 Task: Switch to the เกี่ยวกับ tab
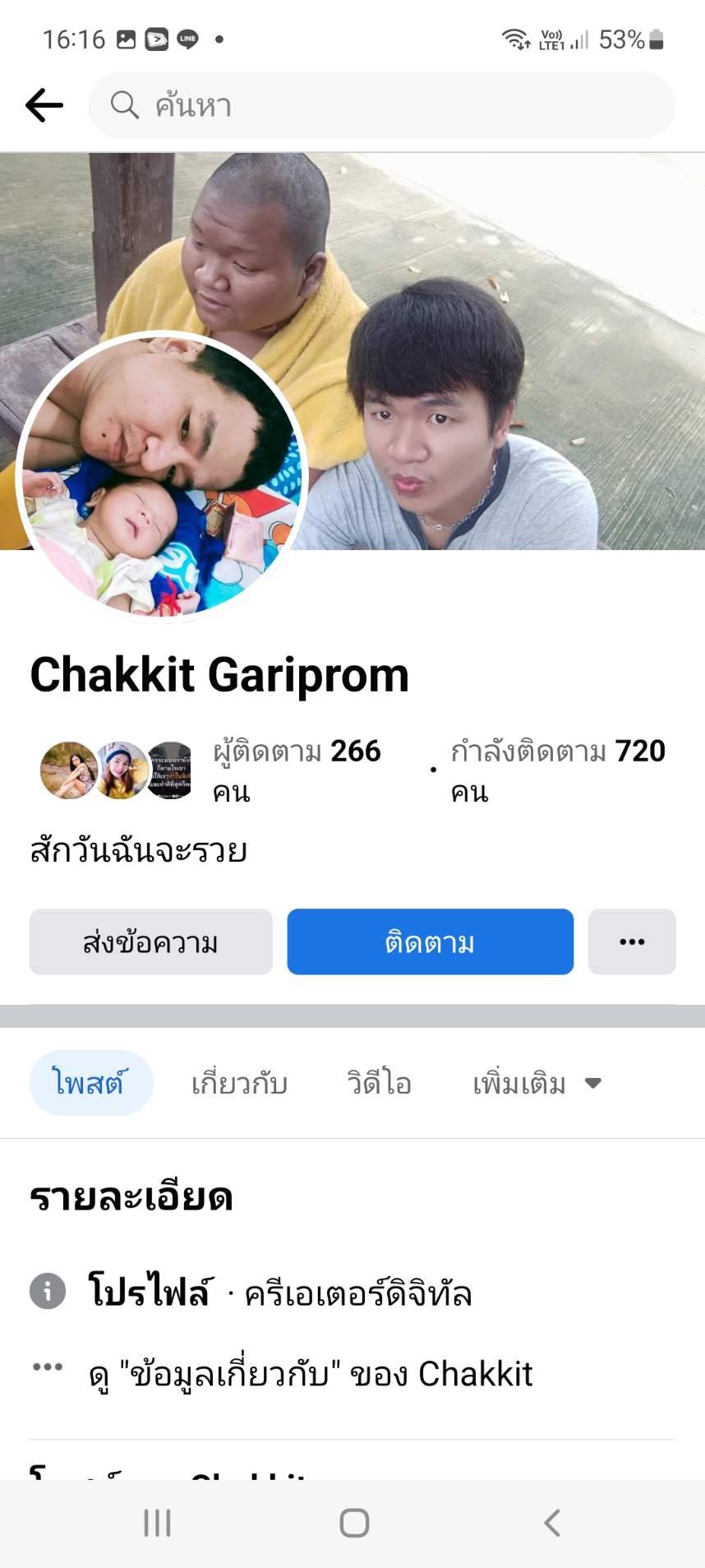tap(239, 1084)
